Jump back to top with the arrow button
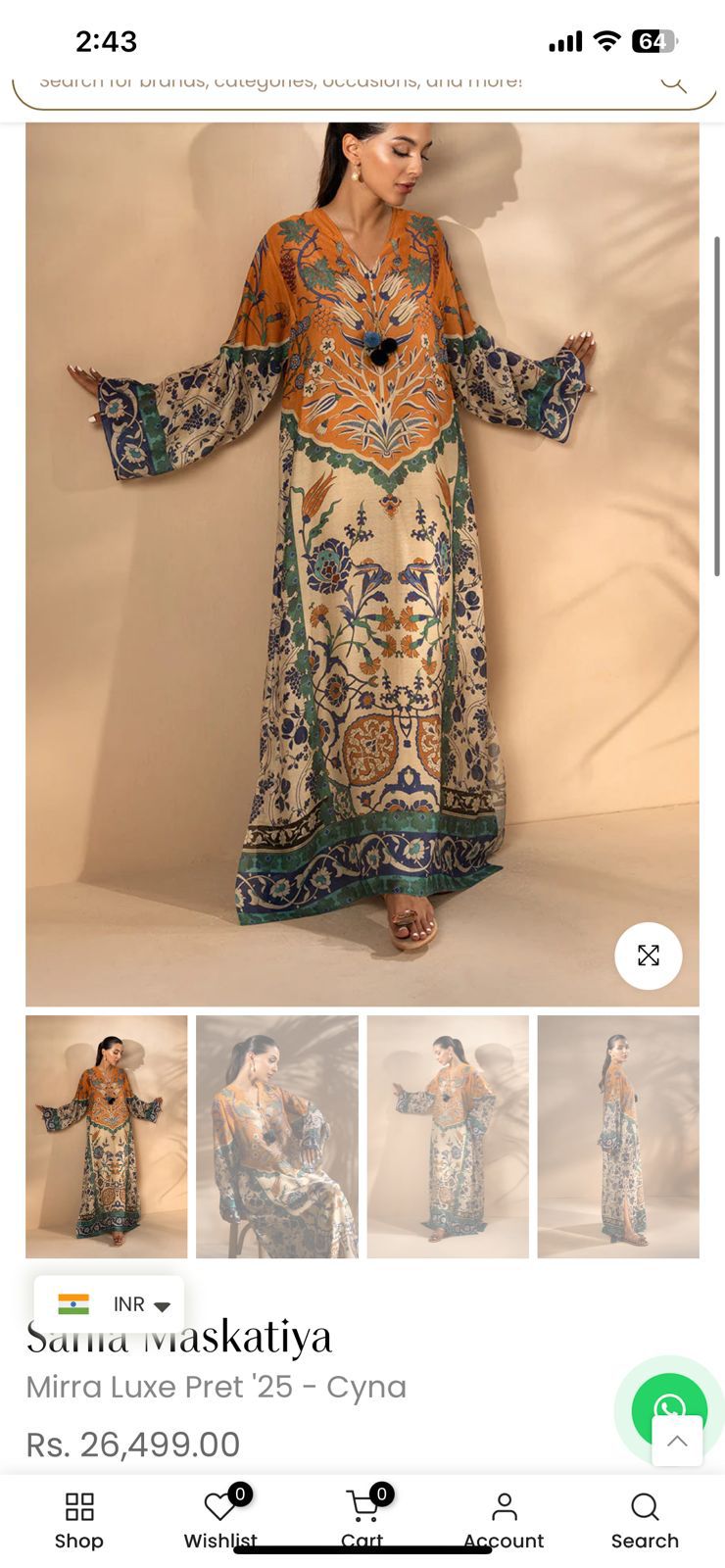The width and height of the screenshot is (725, 1568). [x=677, y=1442]
